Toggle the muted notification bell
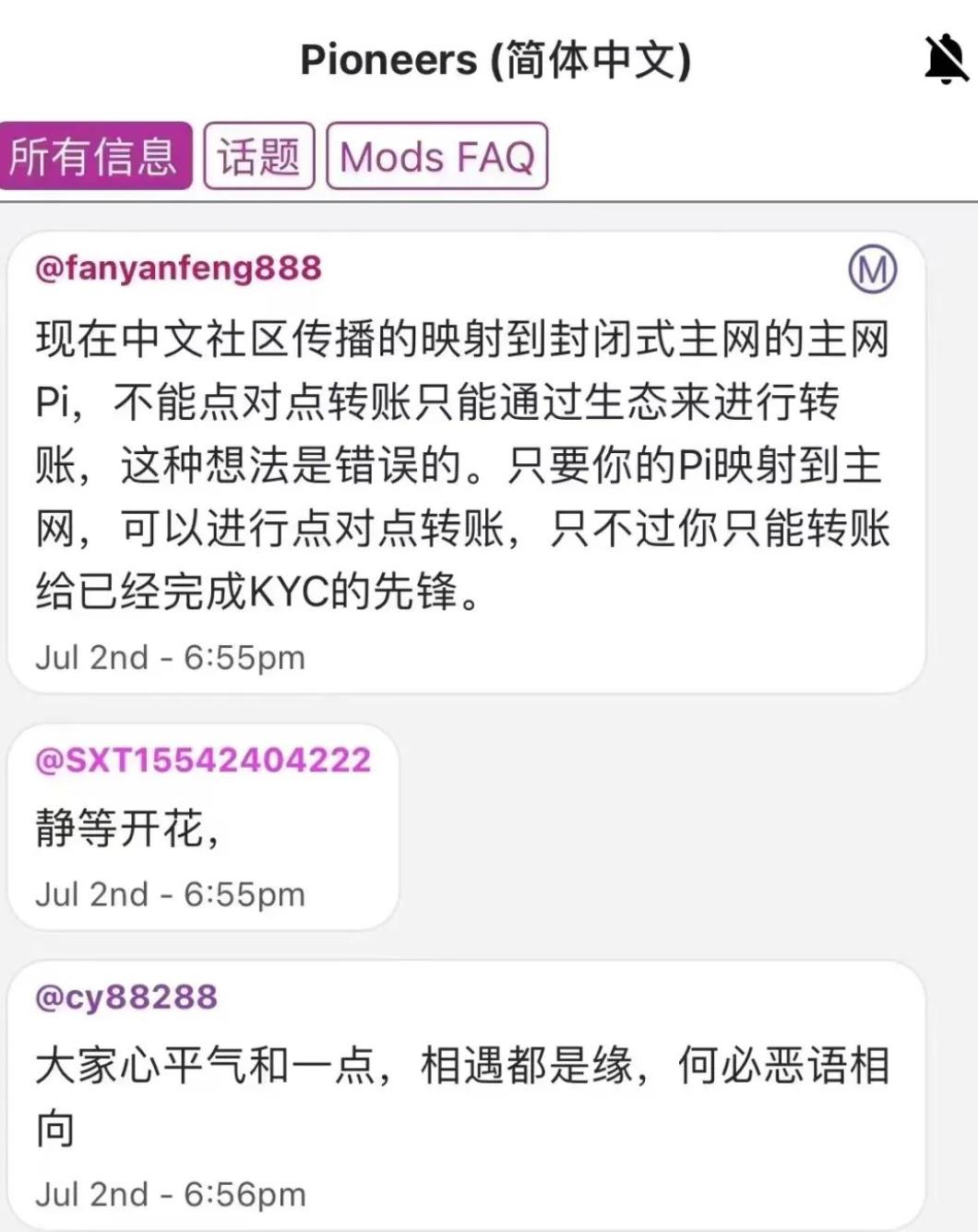Image resolution: width=978 pixels, height=1232 pixels. click(946, 59)
